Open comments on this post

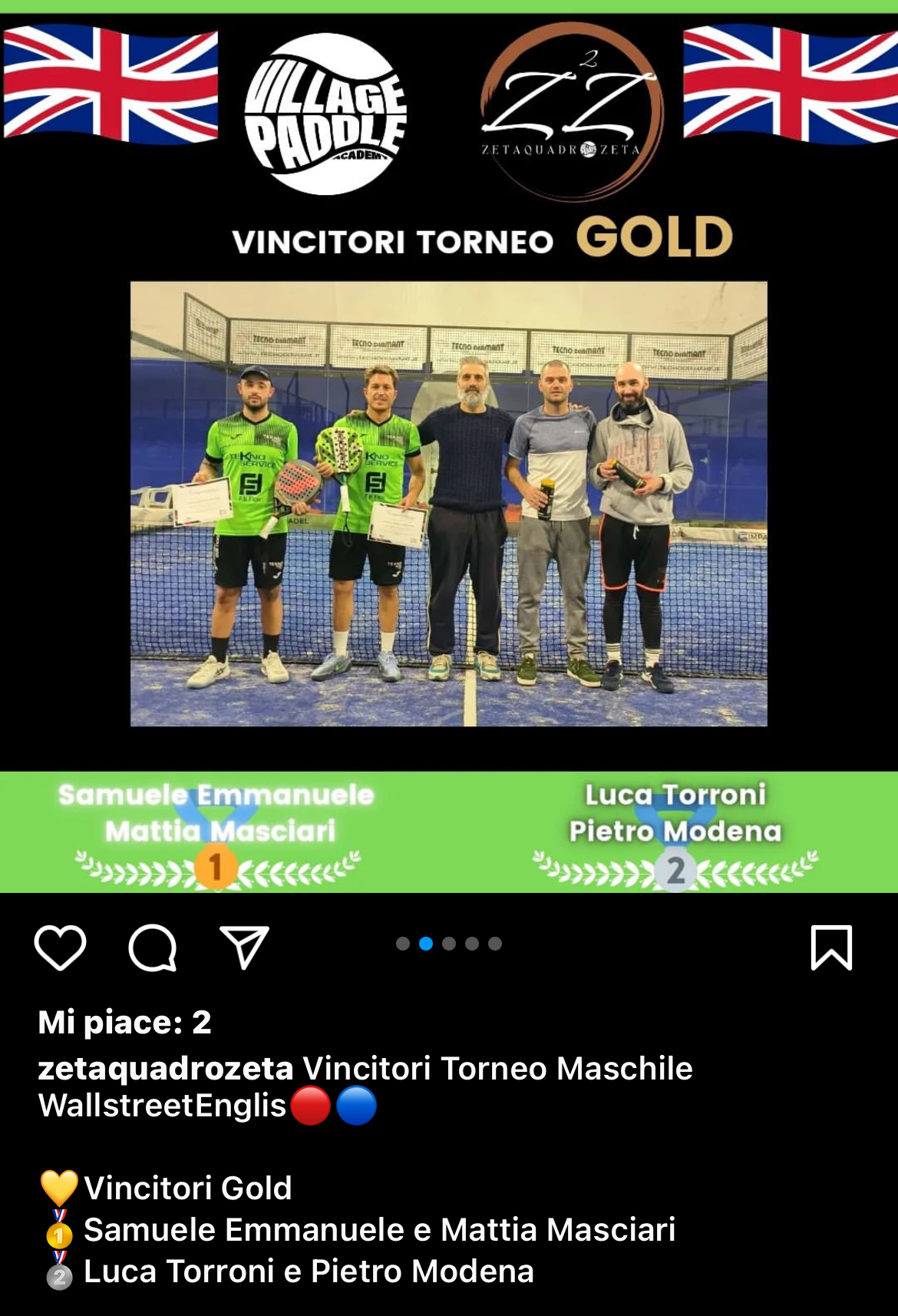[152, 947]
